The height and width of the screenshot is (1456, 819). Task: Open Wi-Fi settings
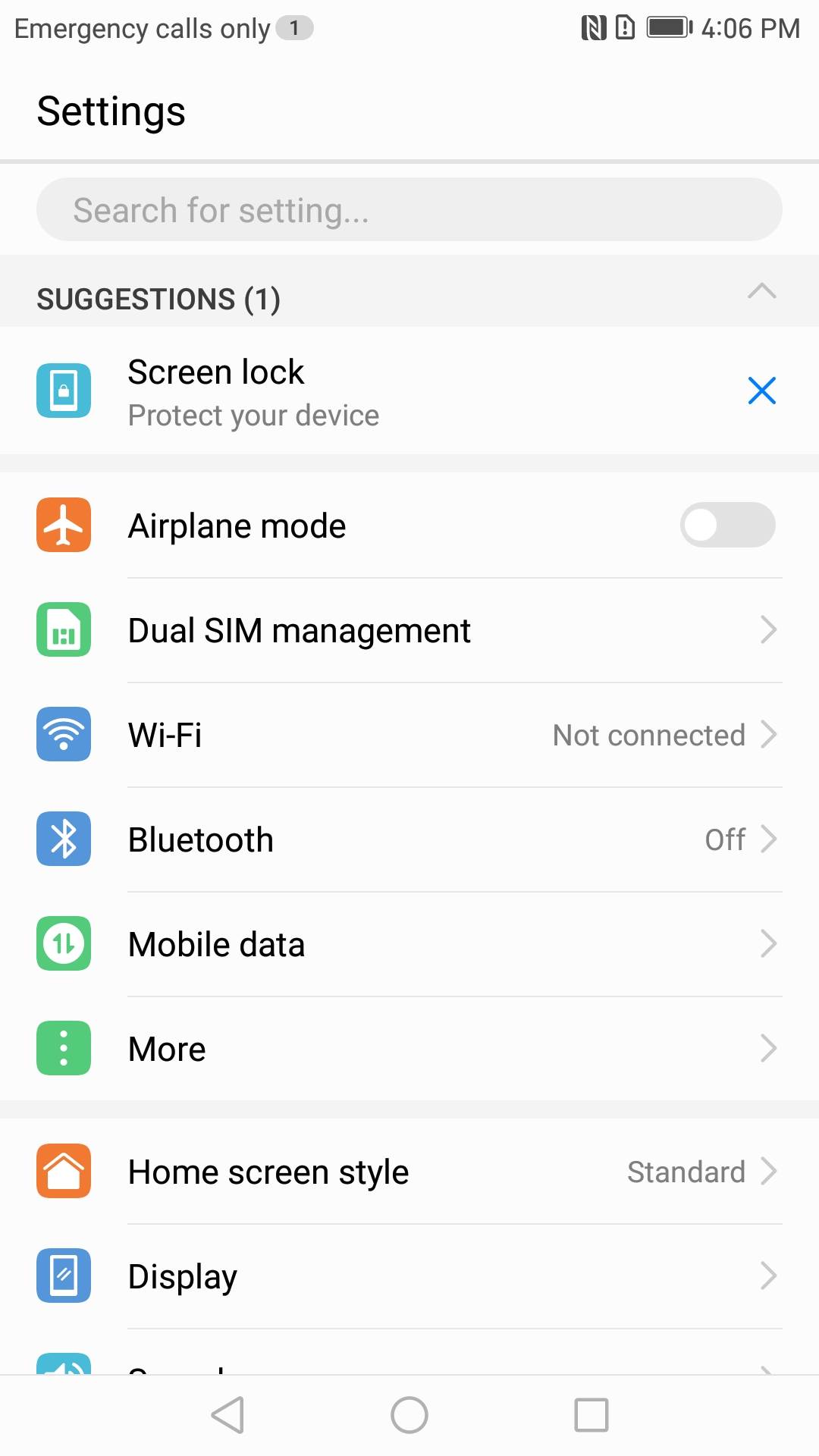[x=409, y=735]
